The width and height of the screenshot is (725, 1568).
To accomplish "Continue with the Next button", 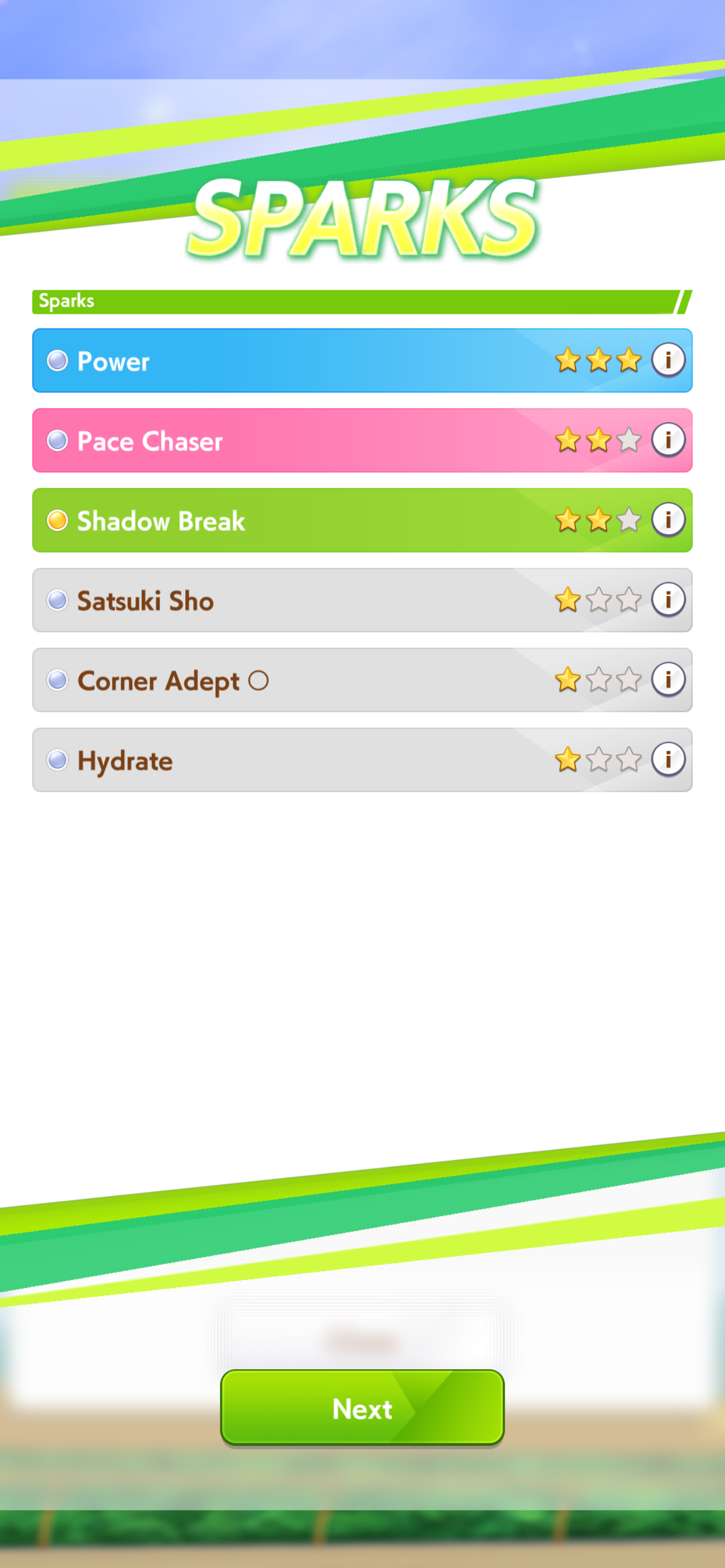I will [x=362, y=1408].
